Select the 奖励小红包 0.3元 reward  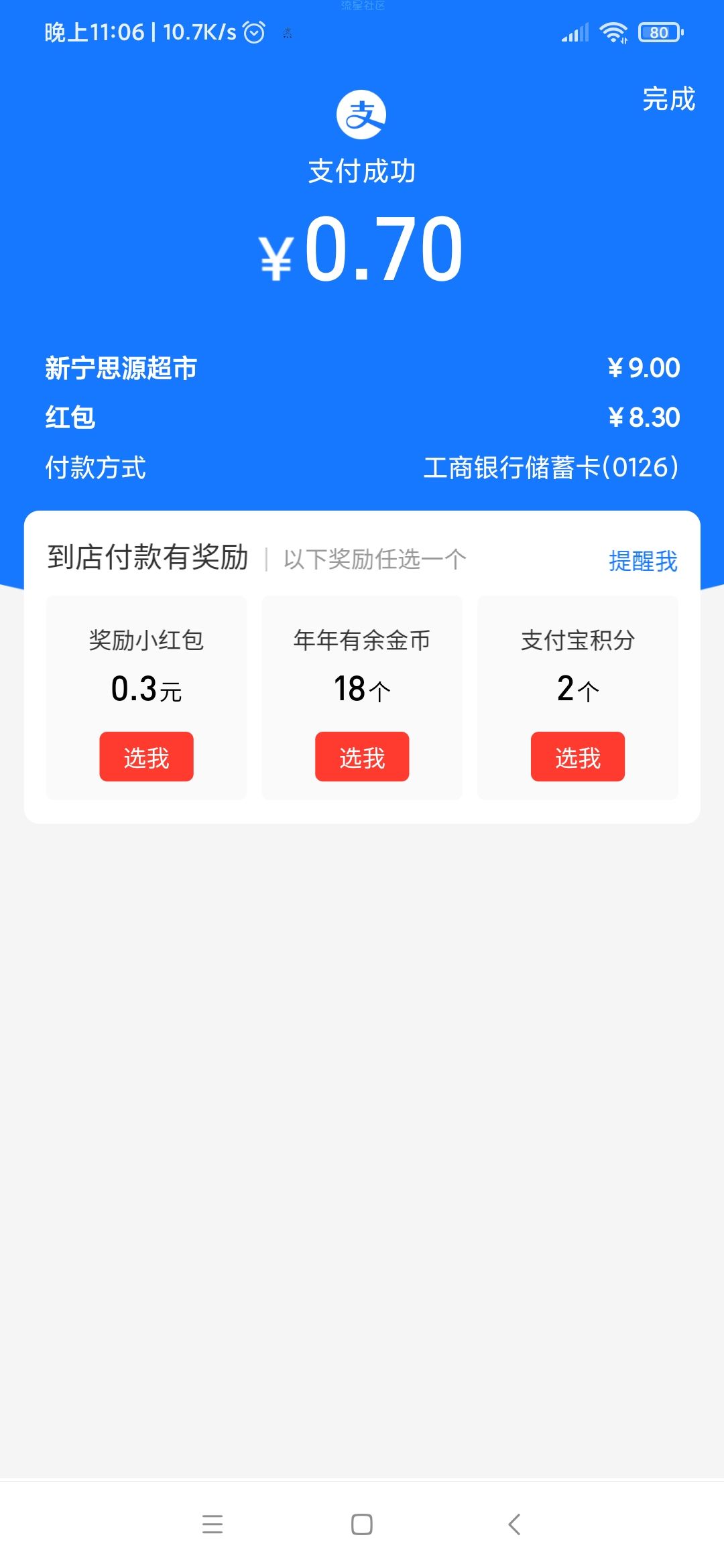coord(146,757)
